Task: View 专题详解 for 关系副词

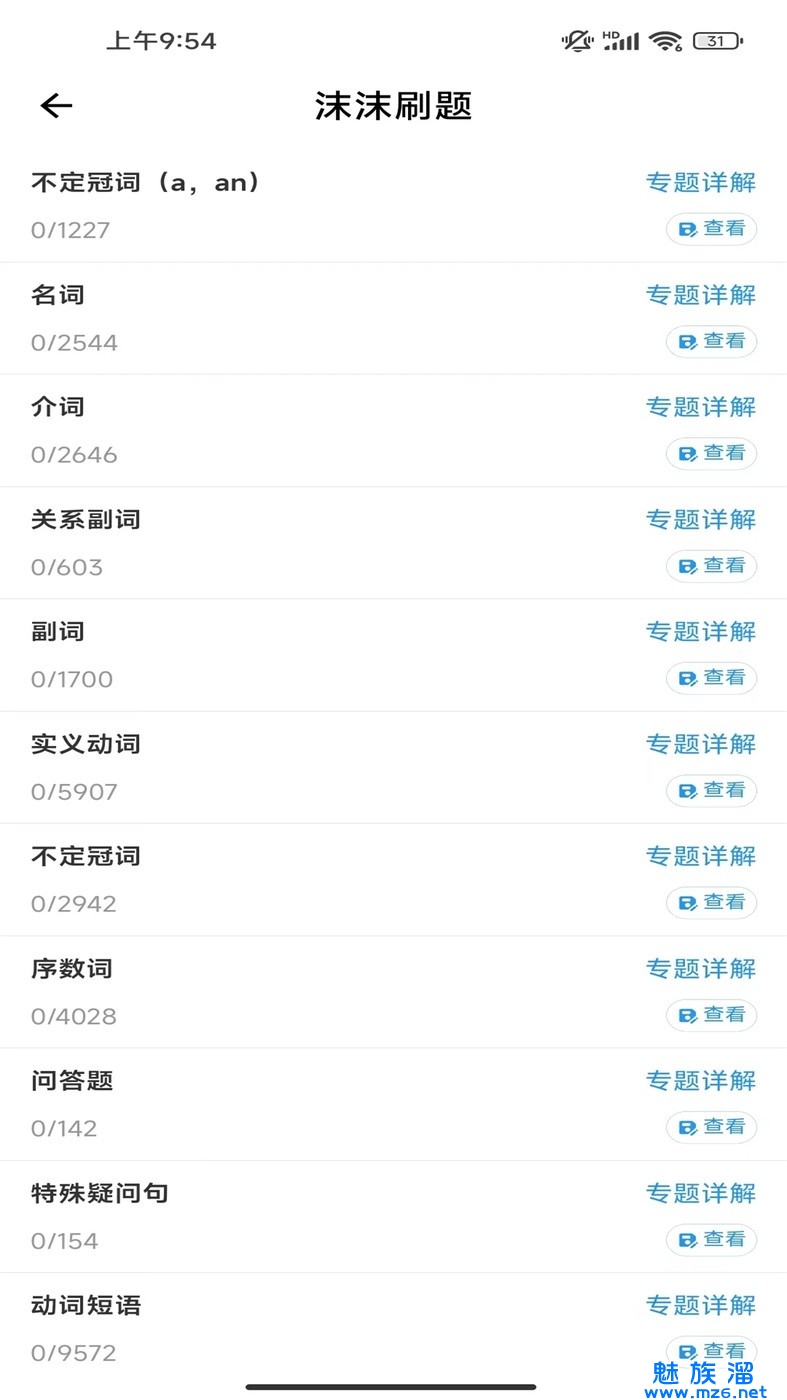Action: coord(701,519)
